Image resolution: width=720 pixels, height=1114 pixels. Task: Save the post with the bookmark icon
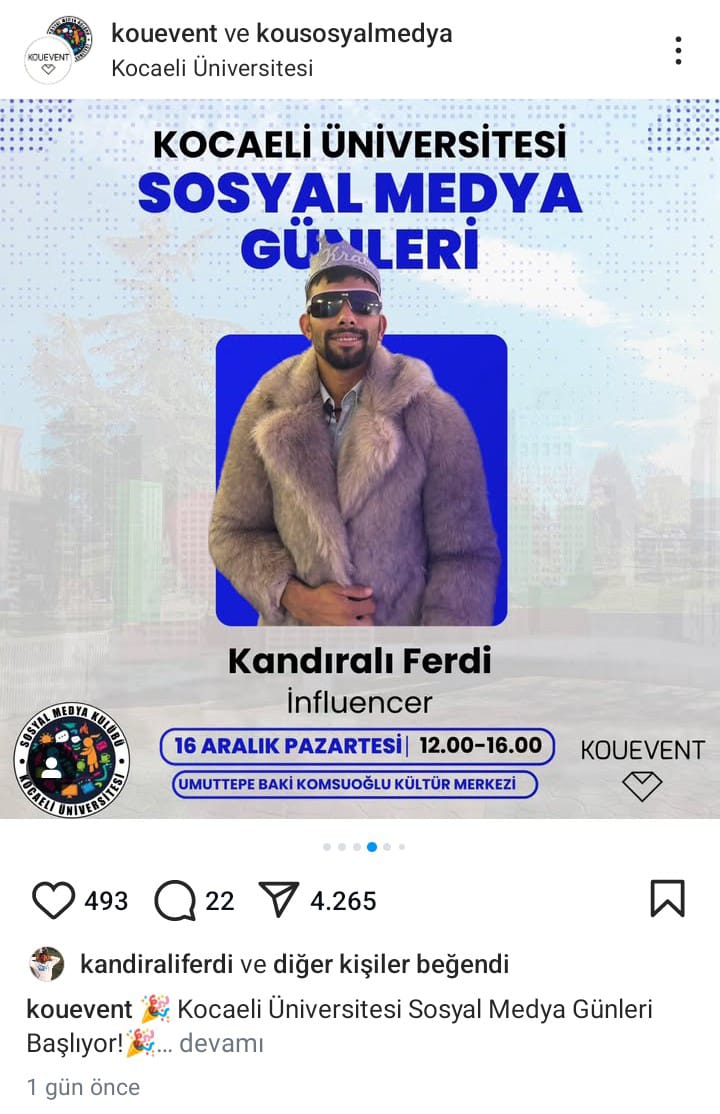coord(667,898)
